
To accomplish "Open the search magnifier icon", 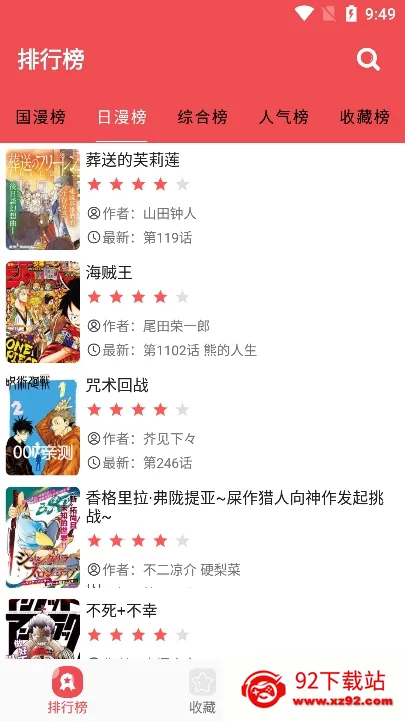I will pyautogui.click(x=368, y=60).
